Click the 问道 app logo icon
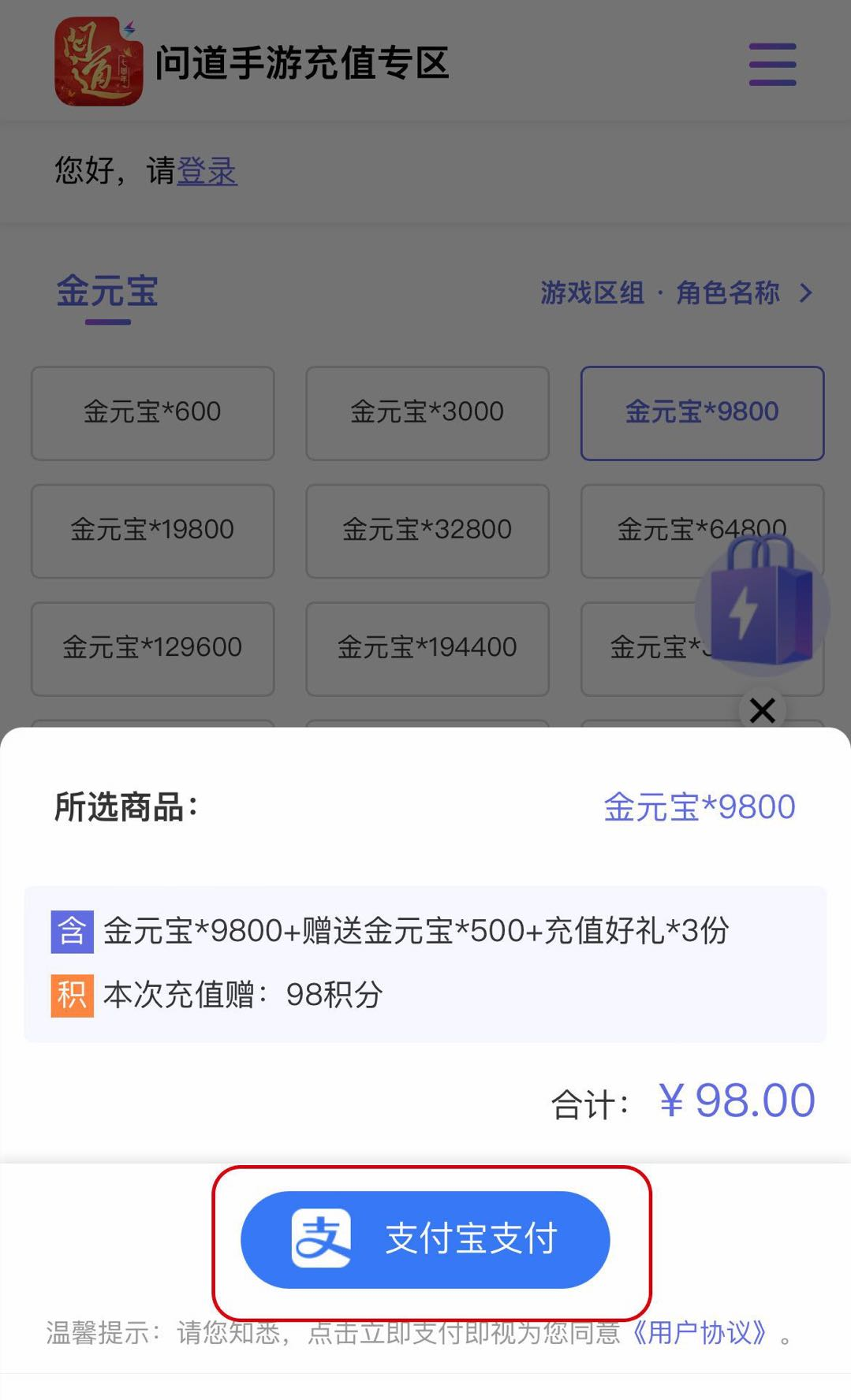 (x=98, y=63)
